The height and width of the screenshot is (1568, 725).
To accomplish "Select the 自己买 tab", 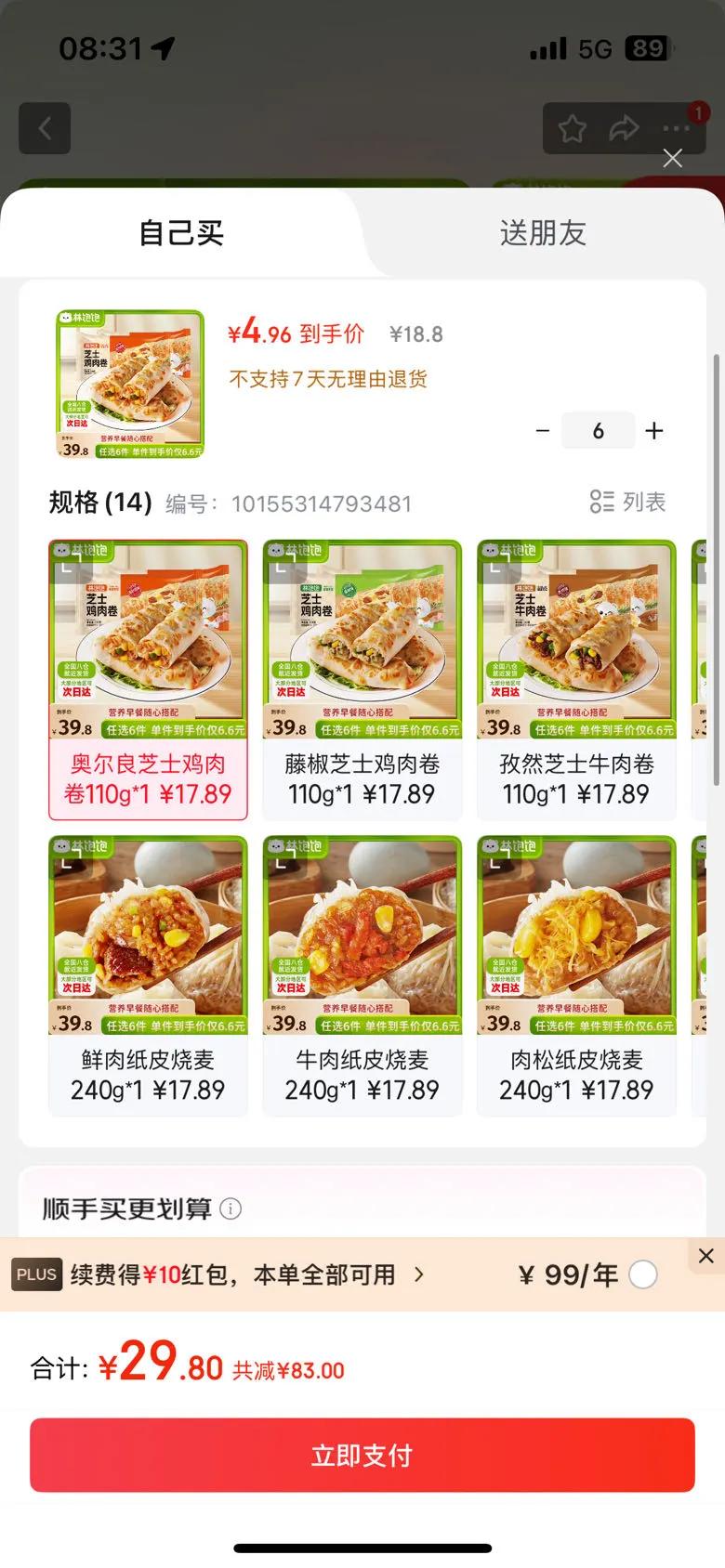I will click(181, 233).
